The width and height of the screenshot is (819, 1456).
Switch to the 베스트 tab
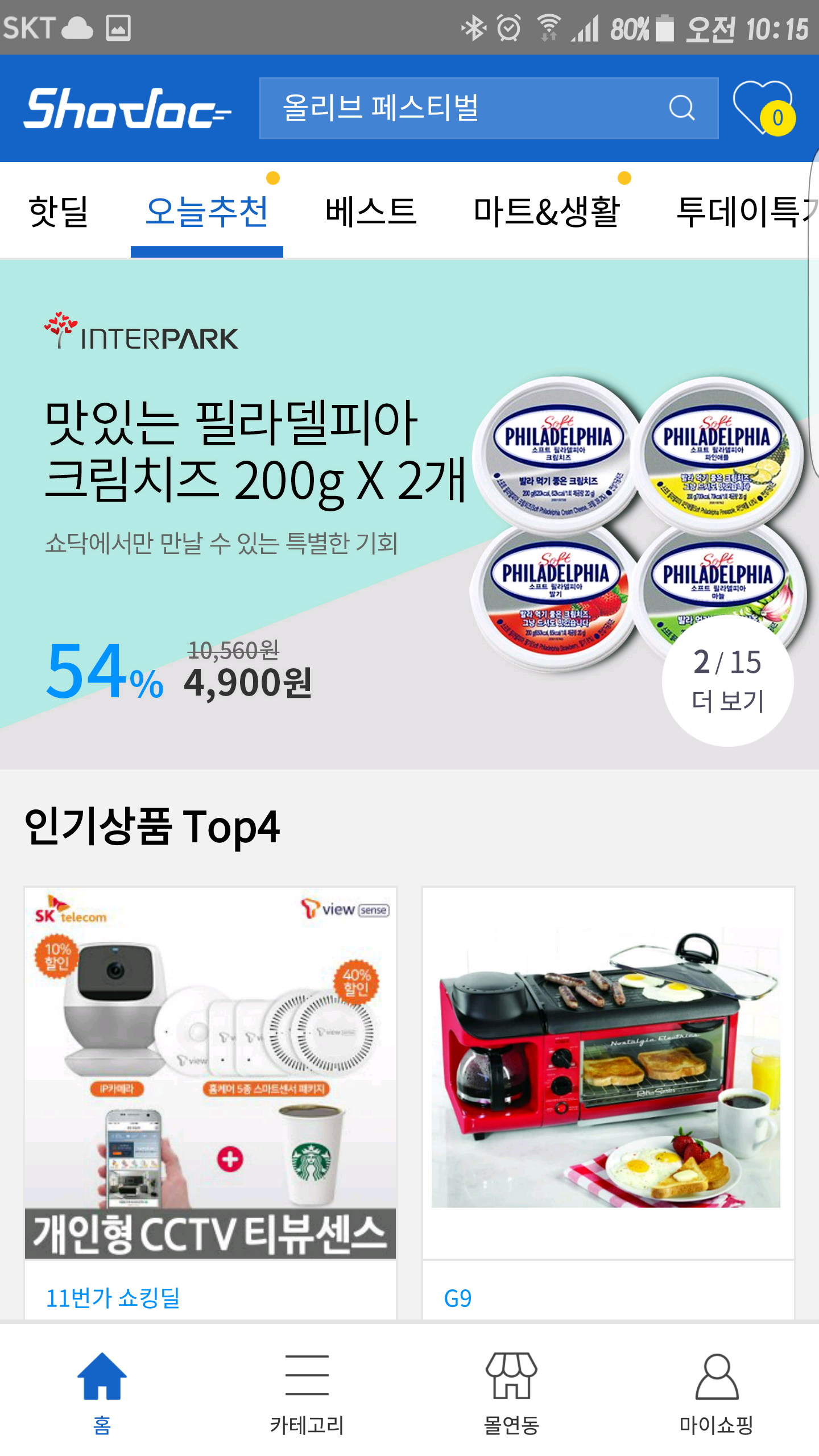(371, 212)
